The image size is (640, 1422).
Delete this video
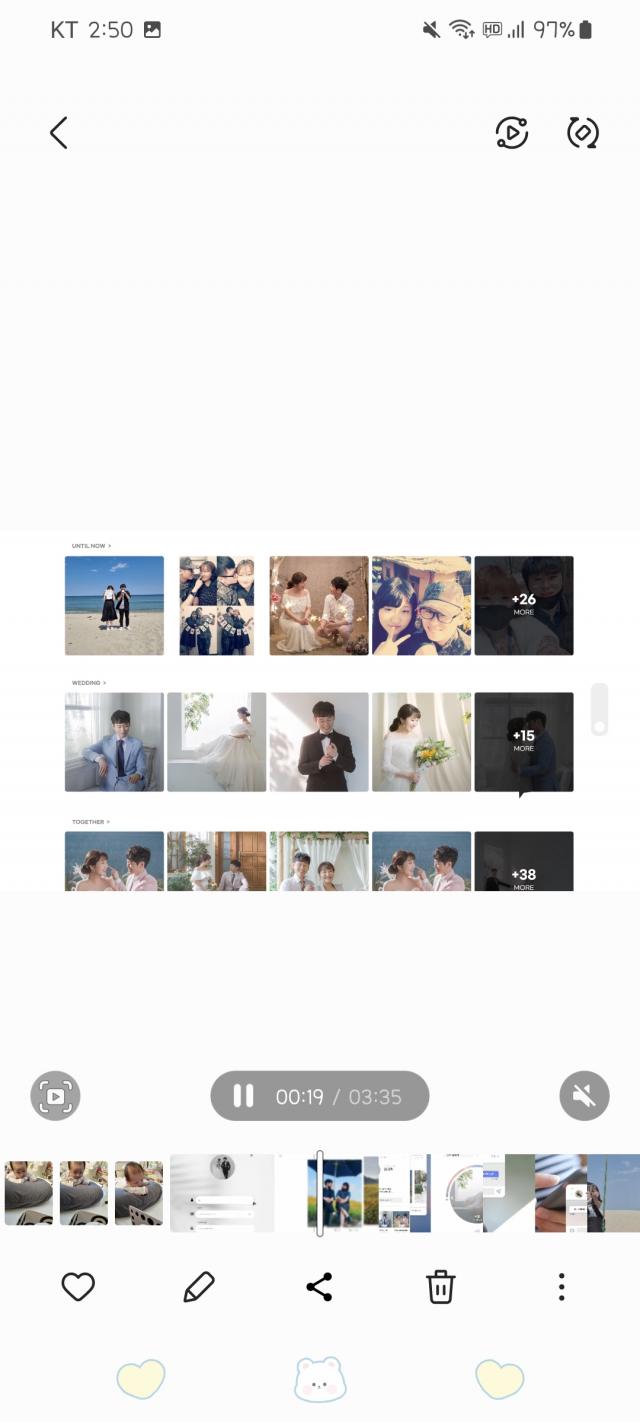[x=441, y=1286]
